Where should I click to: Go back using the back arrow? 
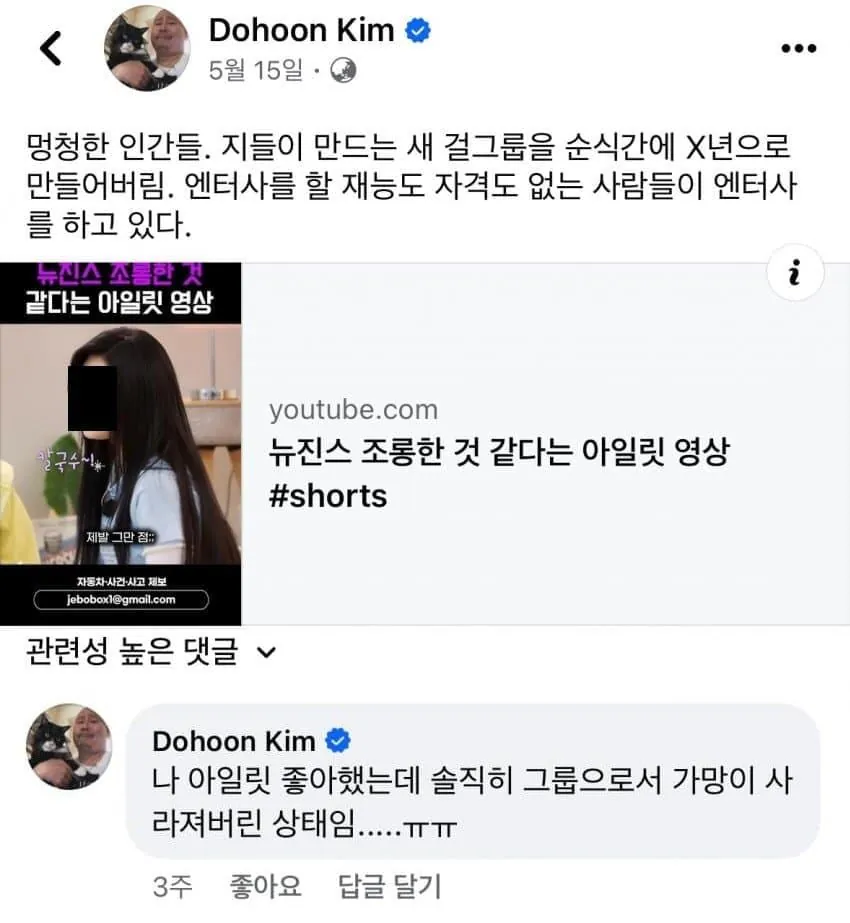(x=49, y=47)
